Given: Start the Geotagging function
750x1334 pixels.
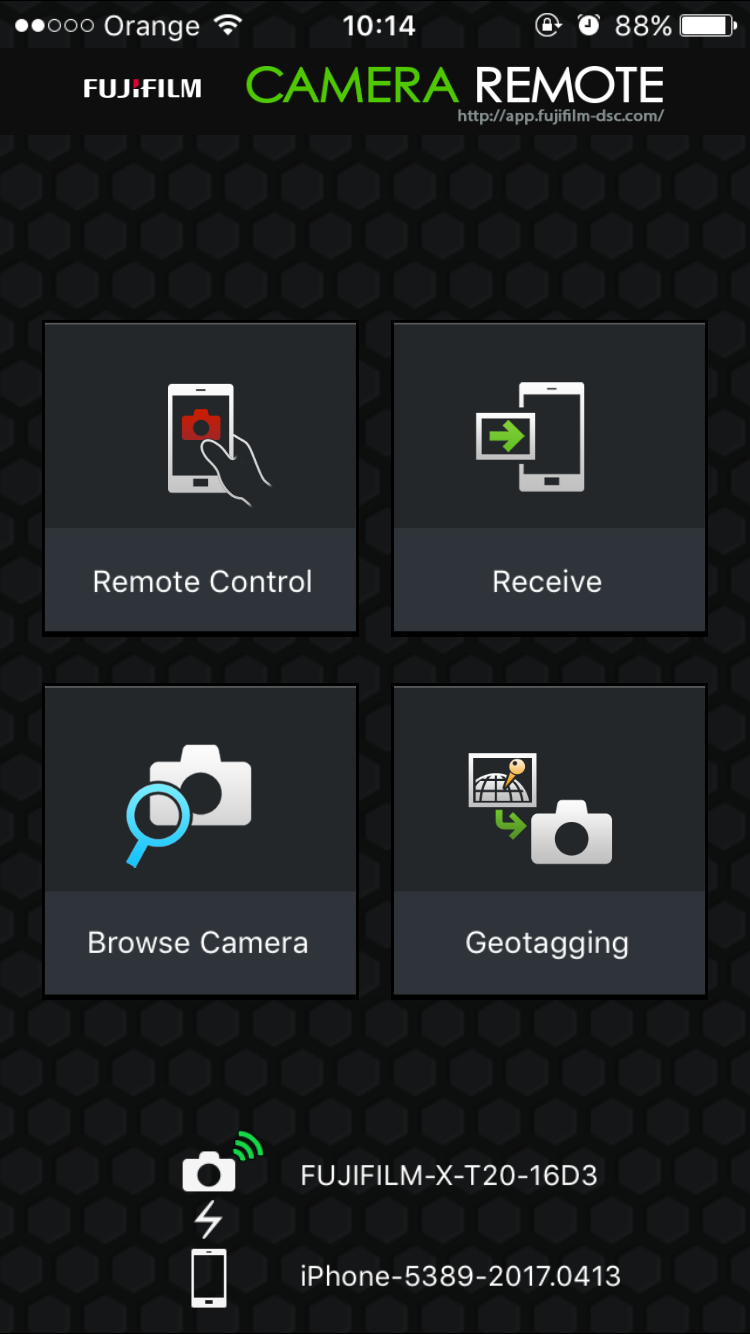Looking at the screenshot, I should pyautogui.click(x=549, y=840).
